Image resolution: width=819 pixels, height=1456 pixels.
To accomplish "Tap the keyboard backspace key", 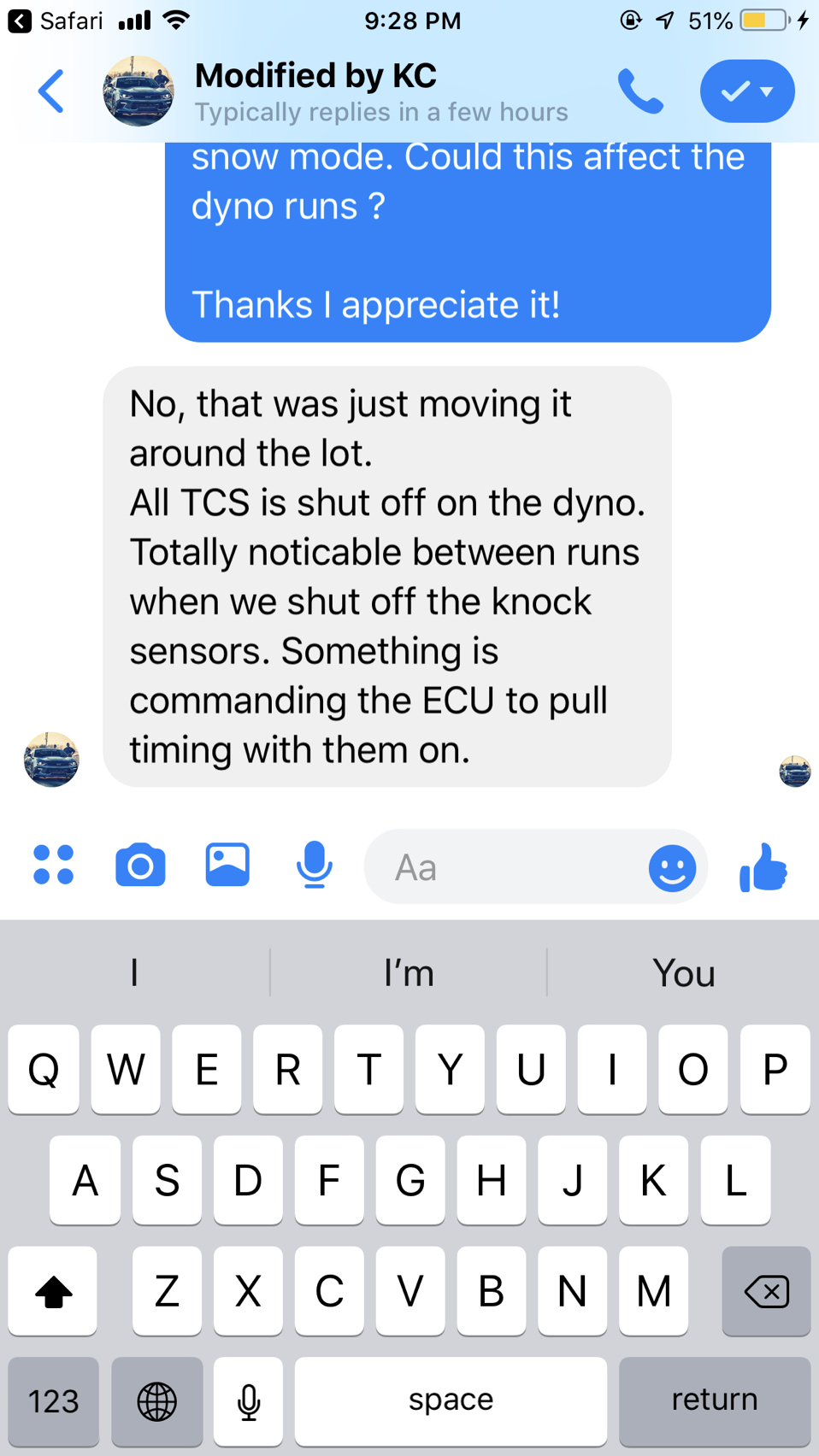I will pyautogui.click(x=766, y=1290).
